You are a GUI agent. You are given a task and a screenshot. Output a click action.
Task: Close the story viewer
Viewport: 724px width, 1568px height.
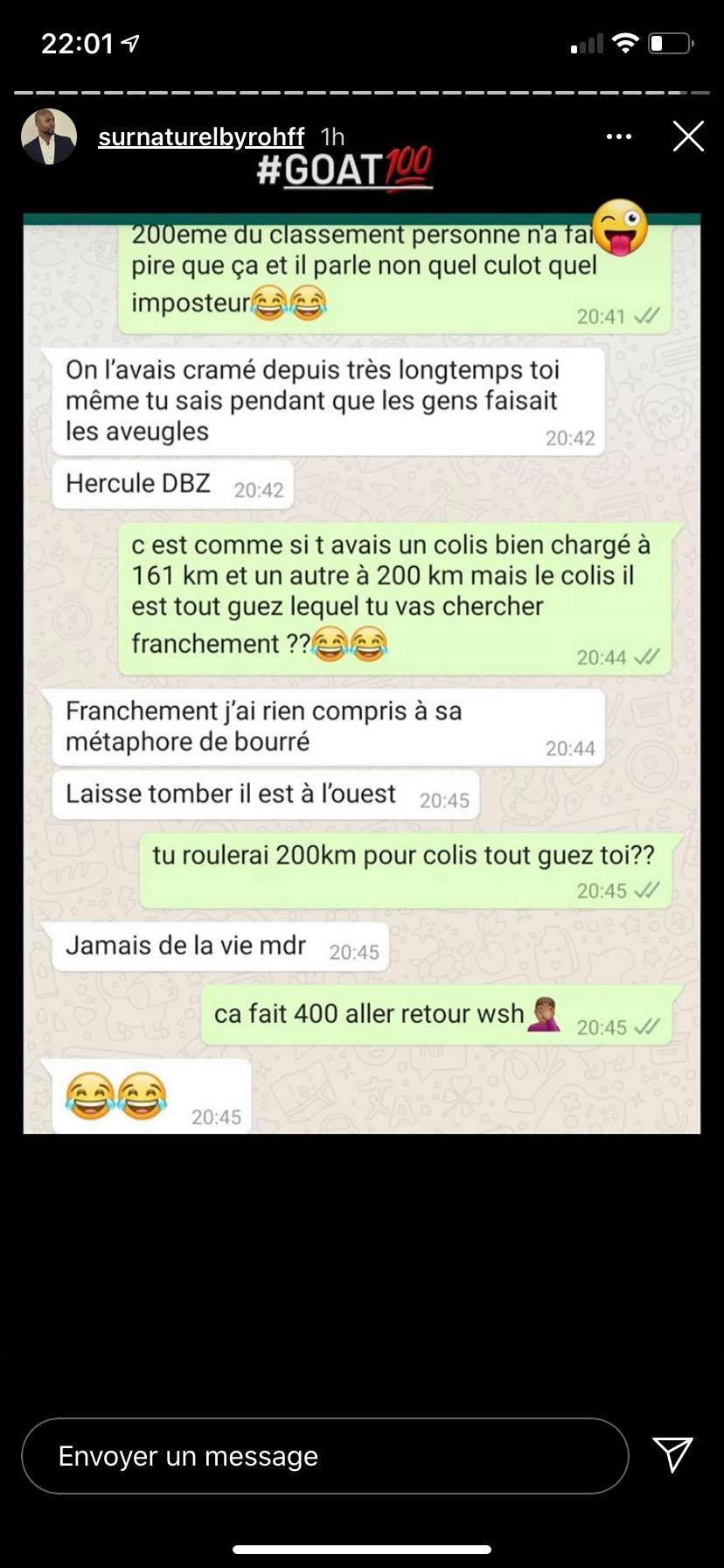pos(688,136)
